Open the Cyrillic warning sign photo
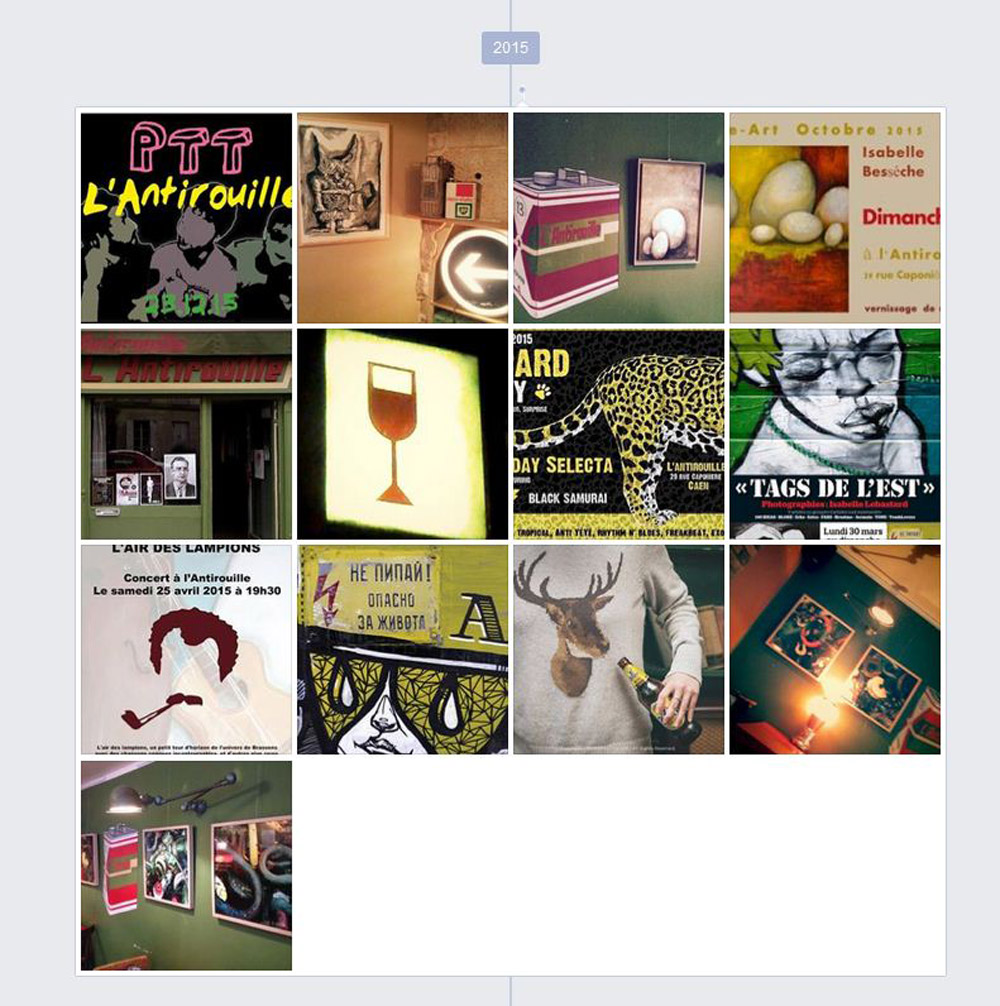 [x=402, y=649]
